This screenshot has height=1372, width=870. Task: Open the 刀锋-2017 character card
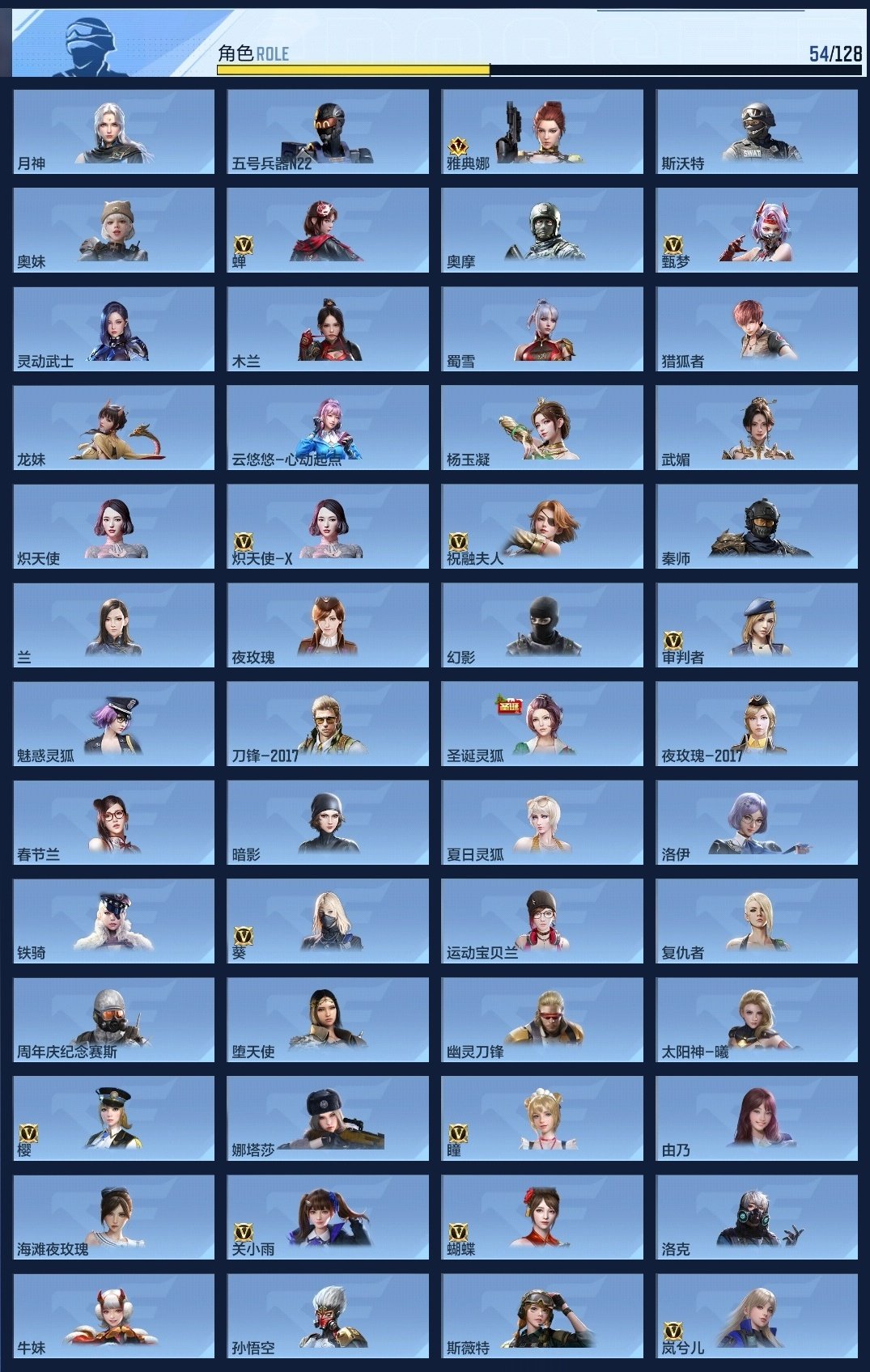coord(328,723)
